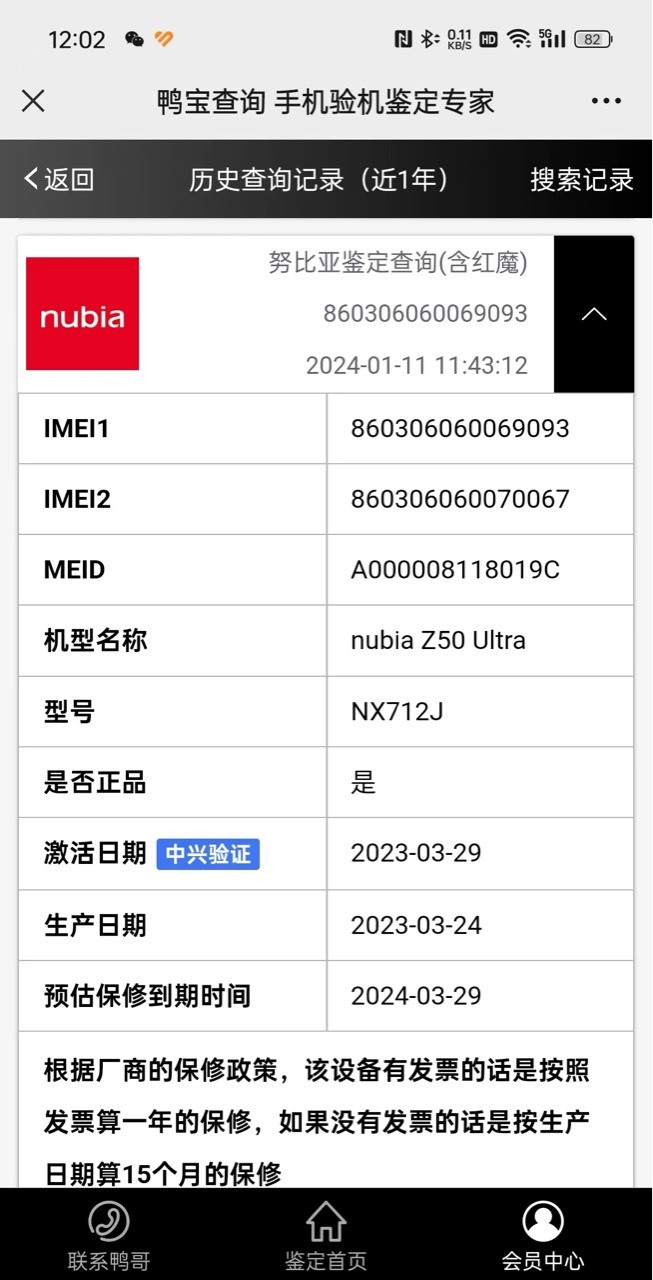Viewport: 653px width, 1280px height.
Task: Go to the 鉴定首页 tab
Action: click(x=326, y=1235)
